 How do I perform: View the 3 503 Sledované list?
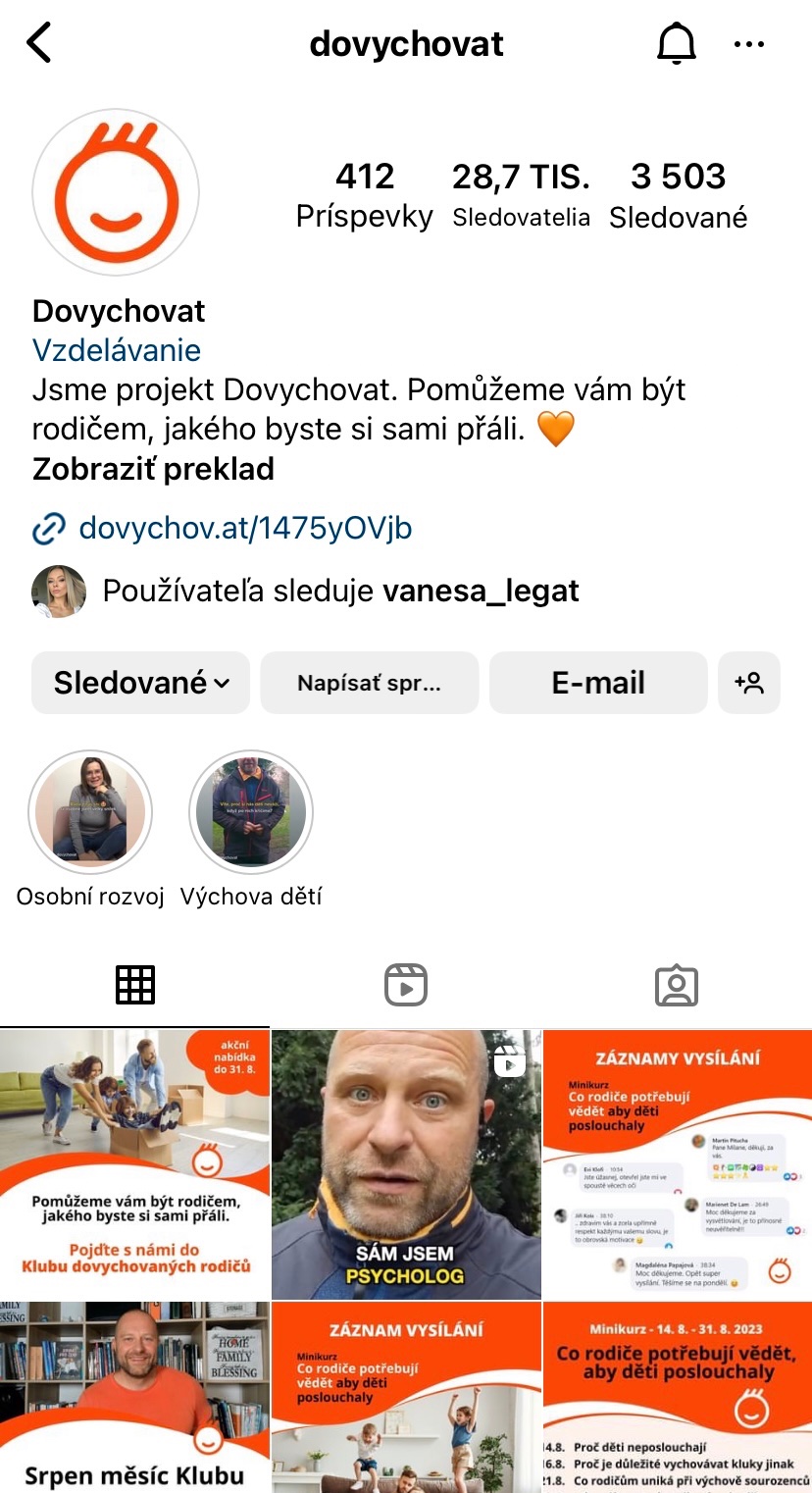pos(678,194)
